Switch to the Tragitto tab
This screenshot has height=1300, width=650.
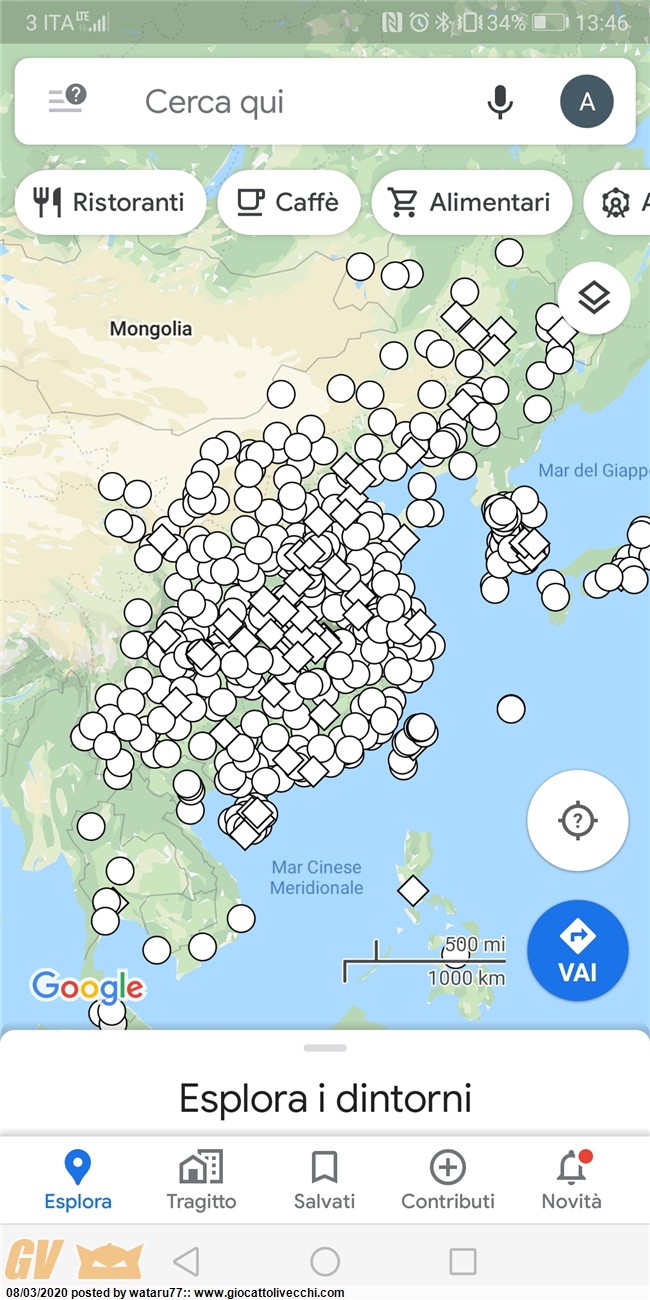(x=201, y=1181)
